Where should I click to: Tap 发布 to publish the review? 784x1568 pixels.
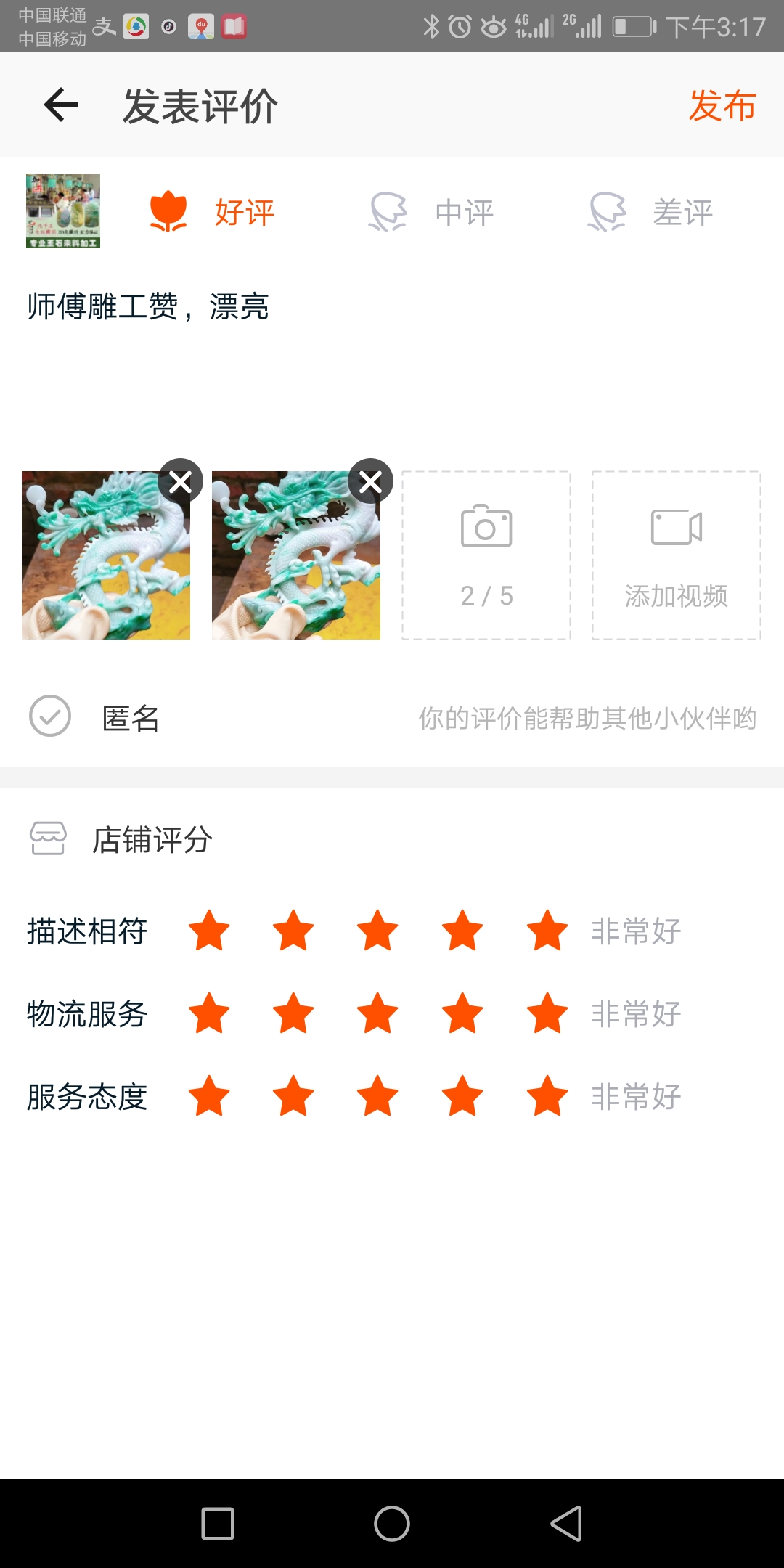[722, 106]
